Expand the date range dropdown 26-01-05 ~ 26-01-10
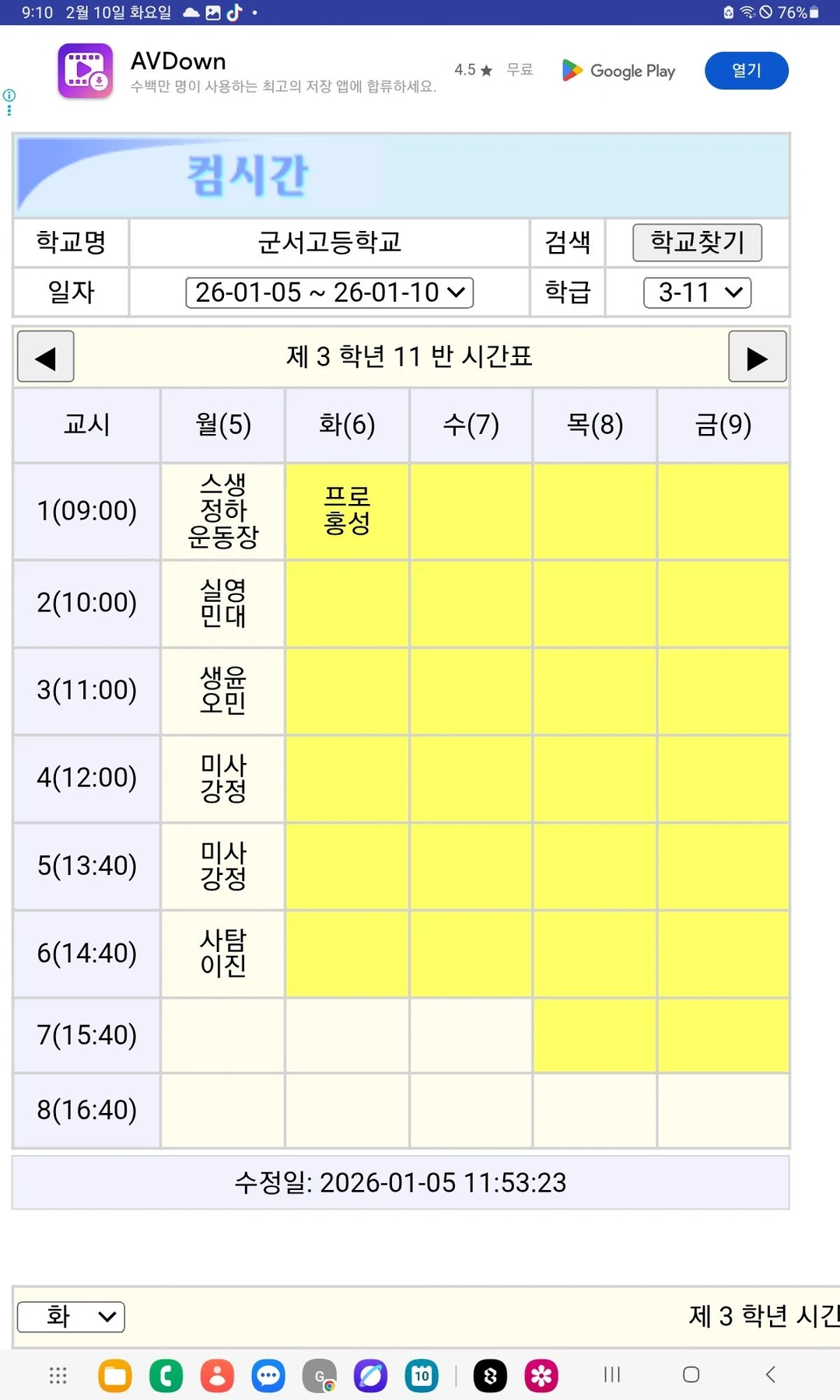The width and height of the screenshot is (840, 1400). [x=329, y=292]
